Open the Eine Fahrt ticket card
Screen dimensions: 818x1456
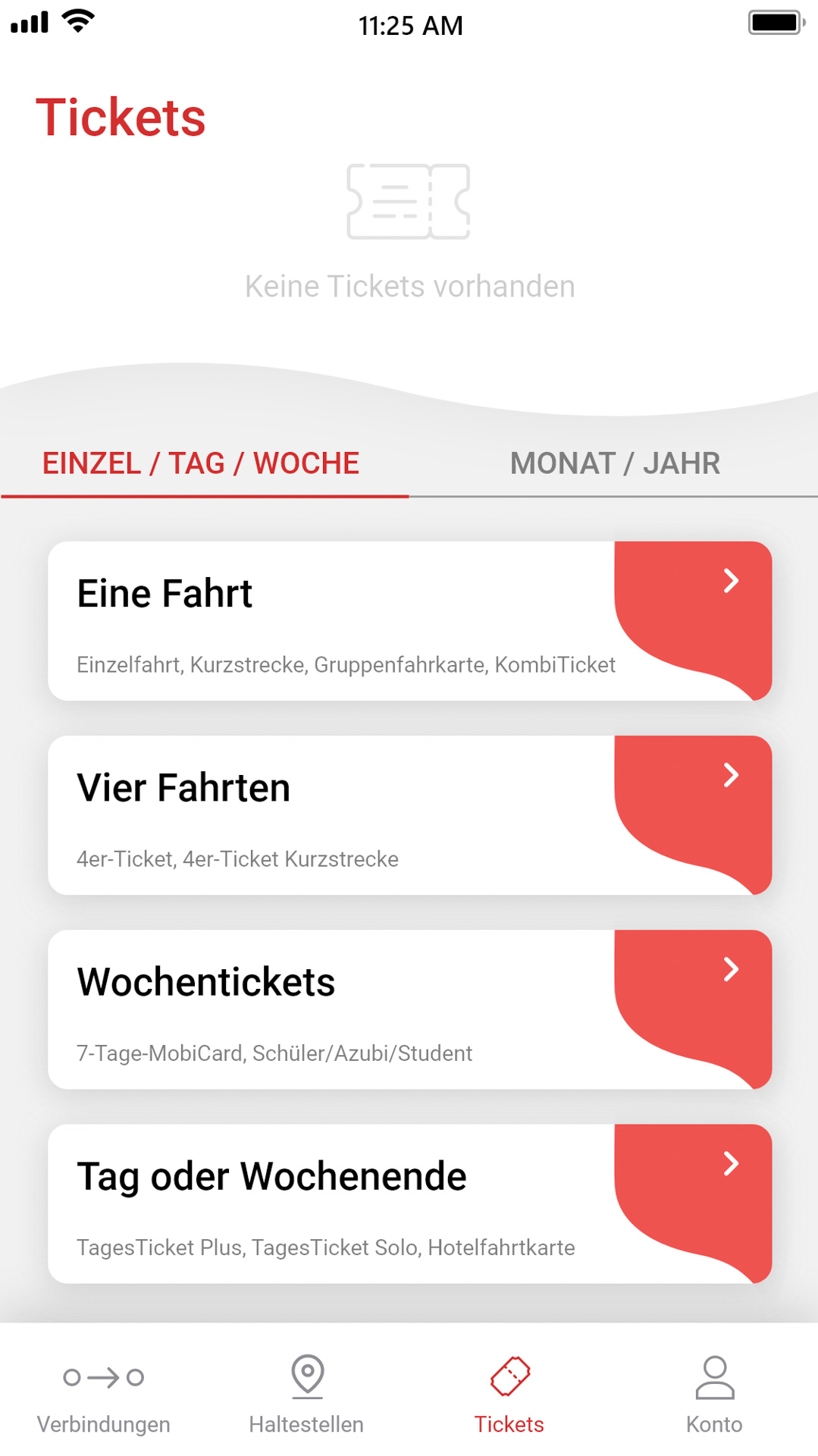pos(409,621)
